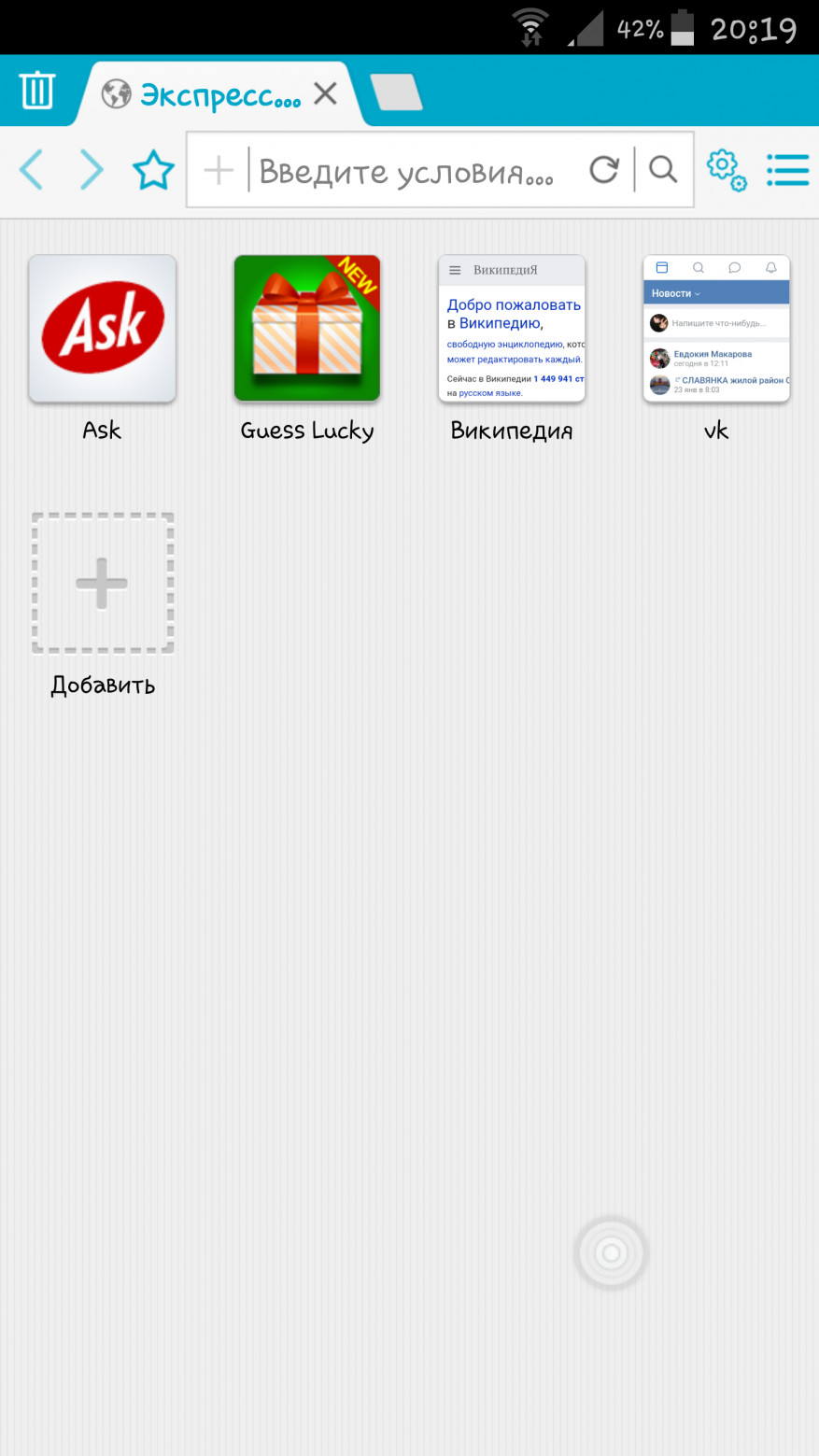The height and width of the screenshot is (1456, 819).
Task: Open the Guess Lucky tile
Action: 307,329
